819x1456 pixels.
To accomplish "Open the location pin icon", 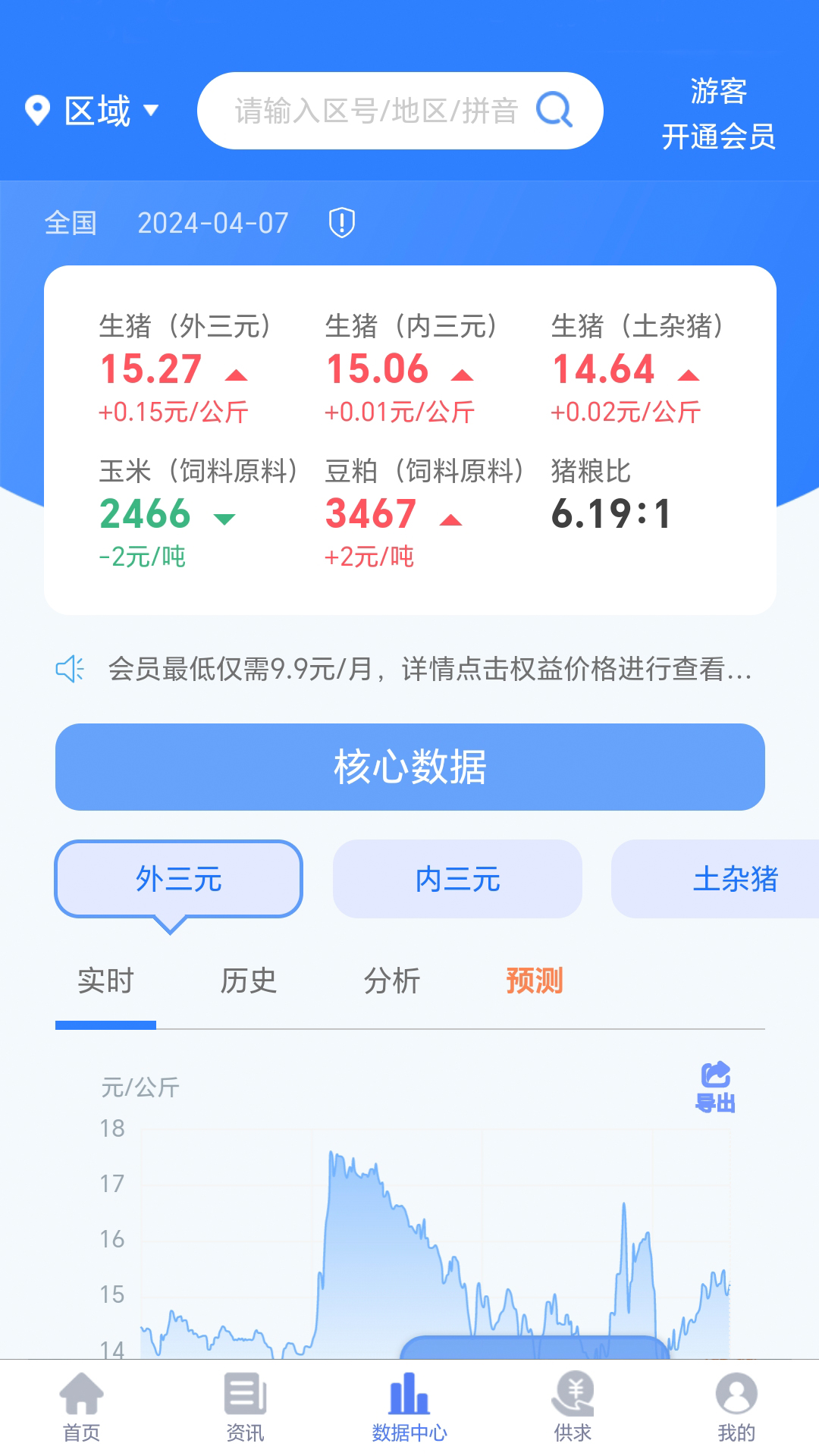I will point(36,110).
